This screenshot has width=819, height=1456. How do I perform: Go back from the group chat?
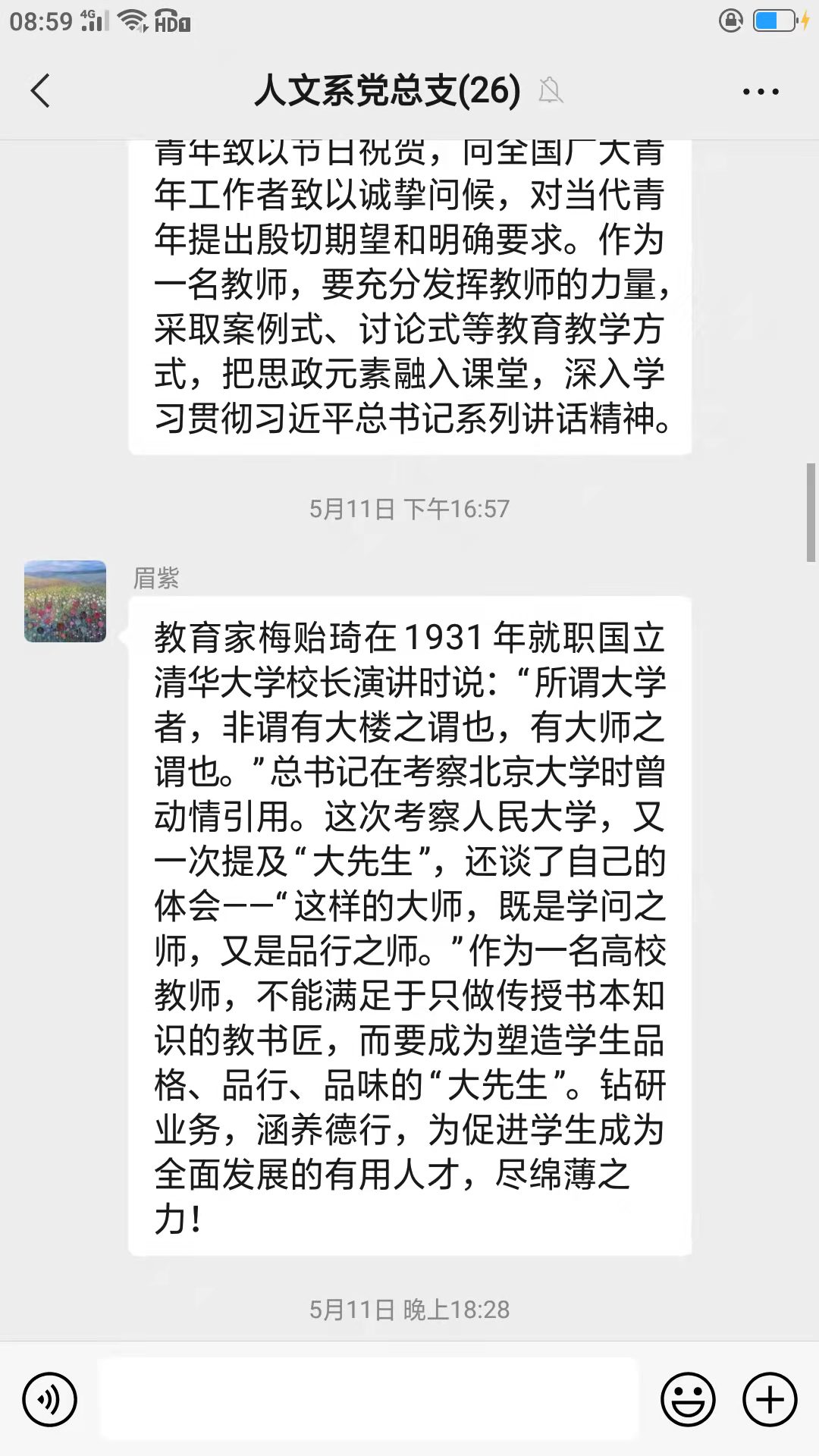click(41, 91)
